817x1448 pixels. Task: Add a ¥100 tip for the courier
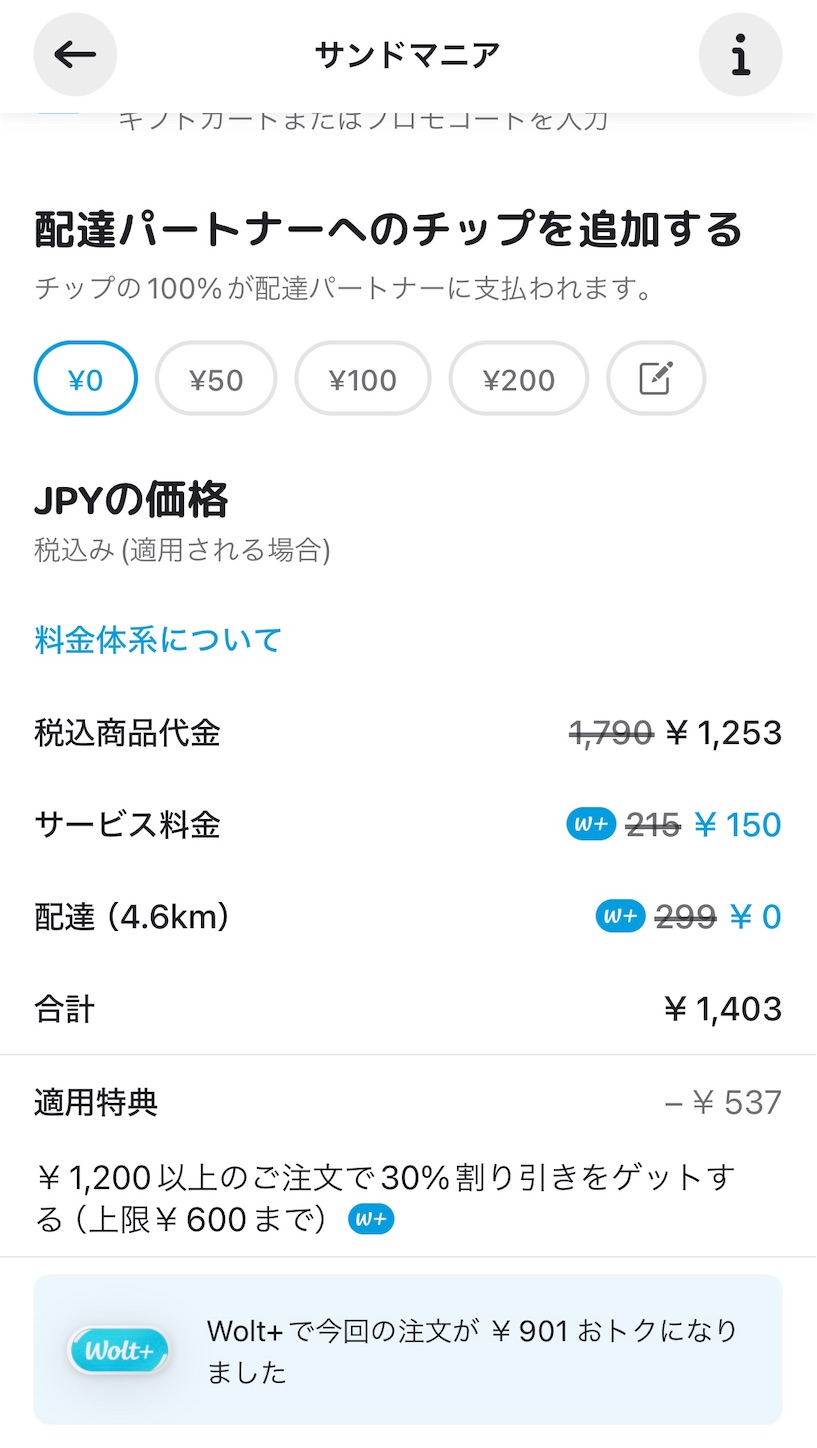point(363,379)
